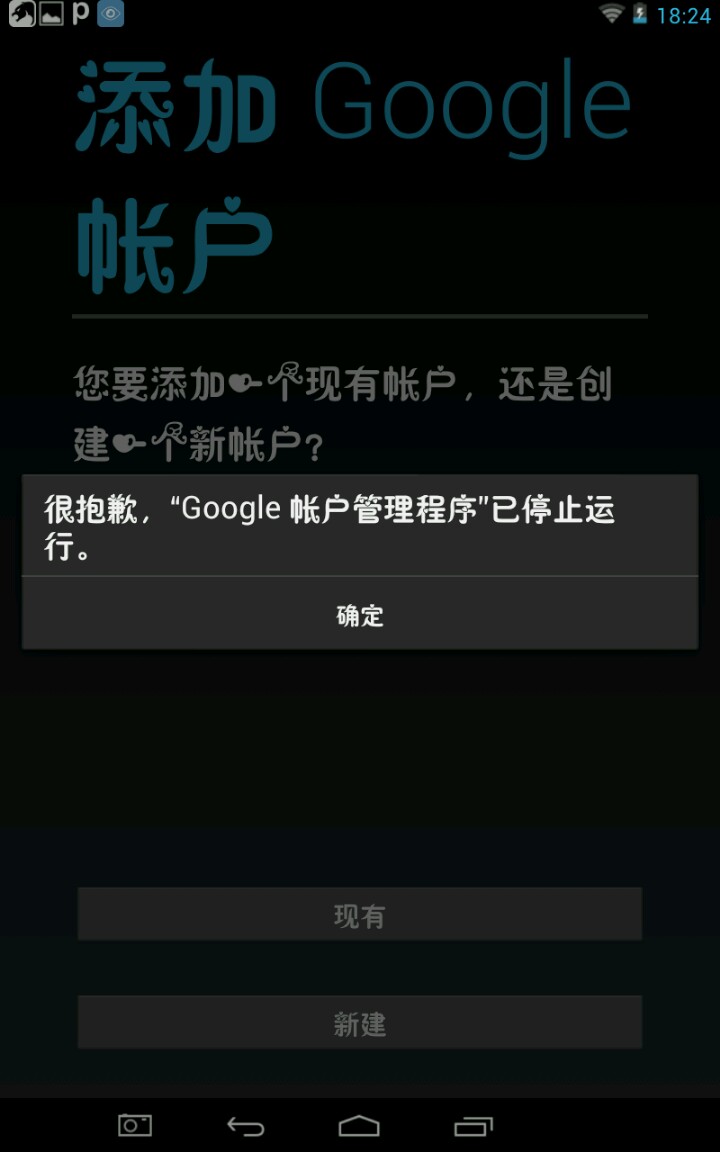Return to the home screen
Viewport: 720px width, 1152px height.
tap(359, 1126)
